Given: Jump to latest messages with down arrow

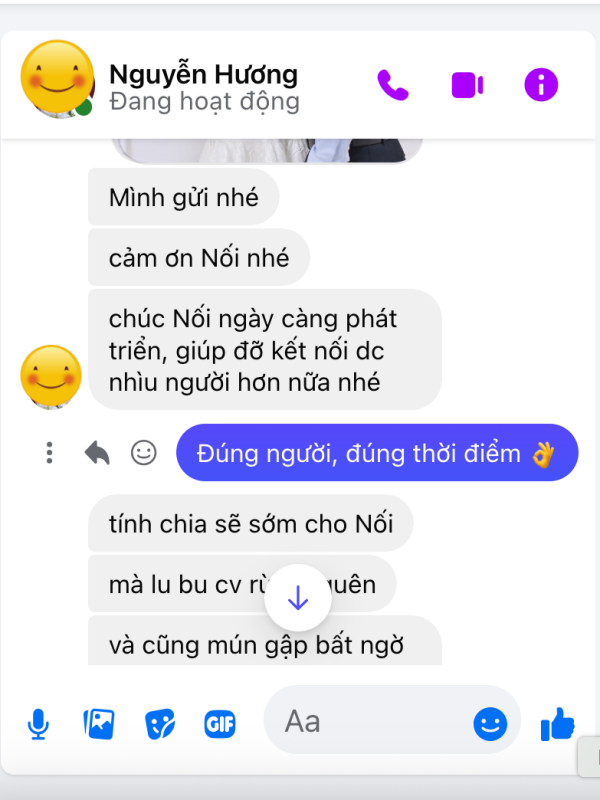Looking at the screenshot, I should coord(298,598).
